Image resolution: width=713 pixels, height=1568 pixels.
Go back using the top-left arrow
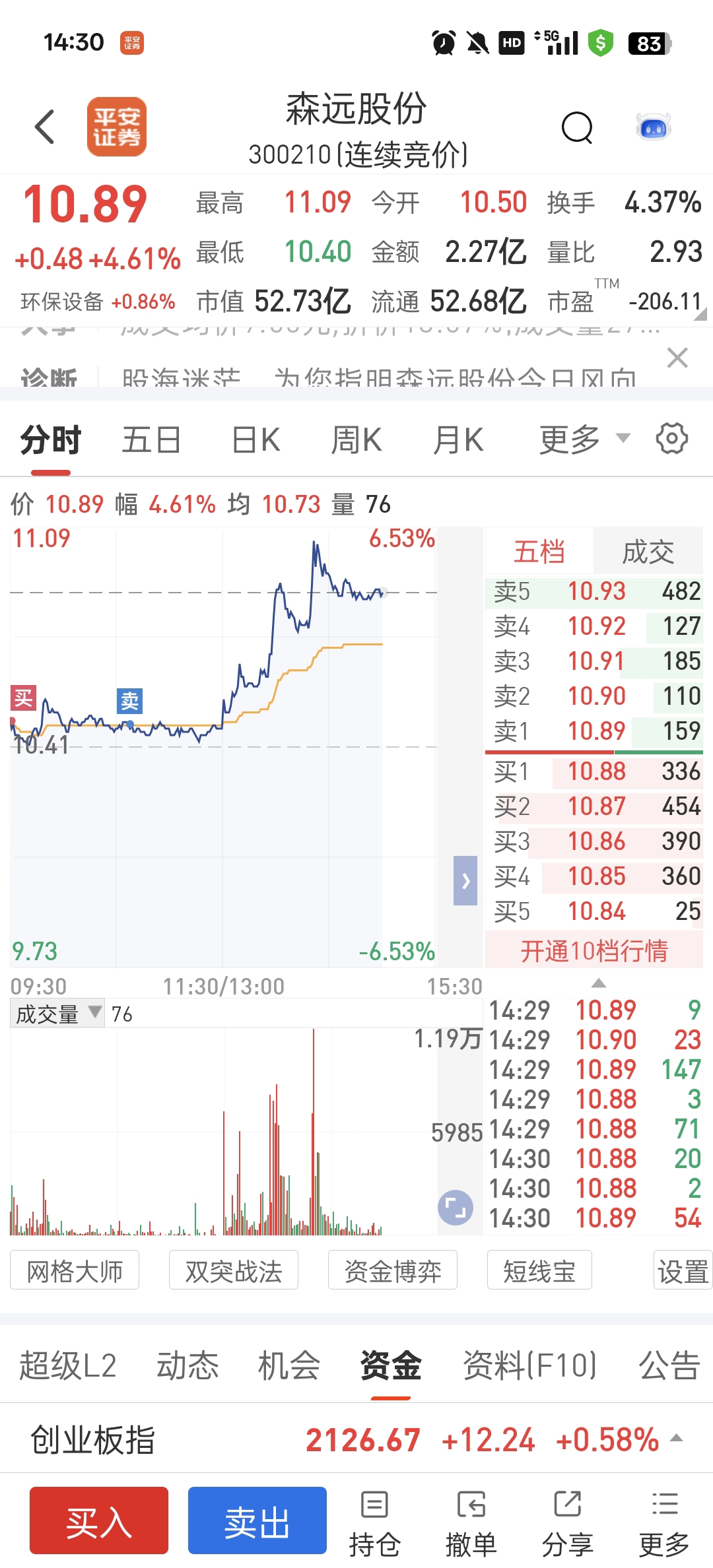(x=45, y=127)
